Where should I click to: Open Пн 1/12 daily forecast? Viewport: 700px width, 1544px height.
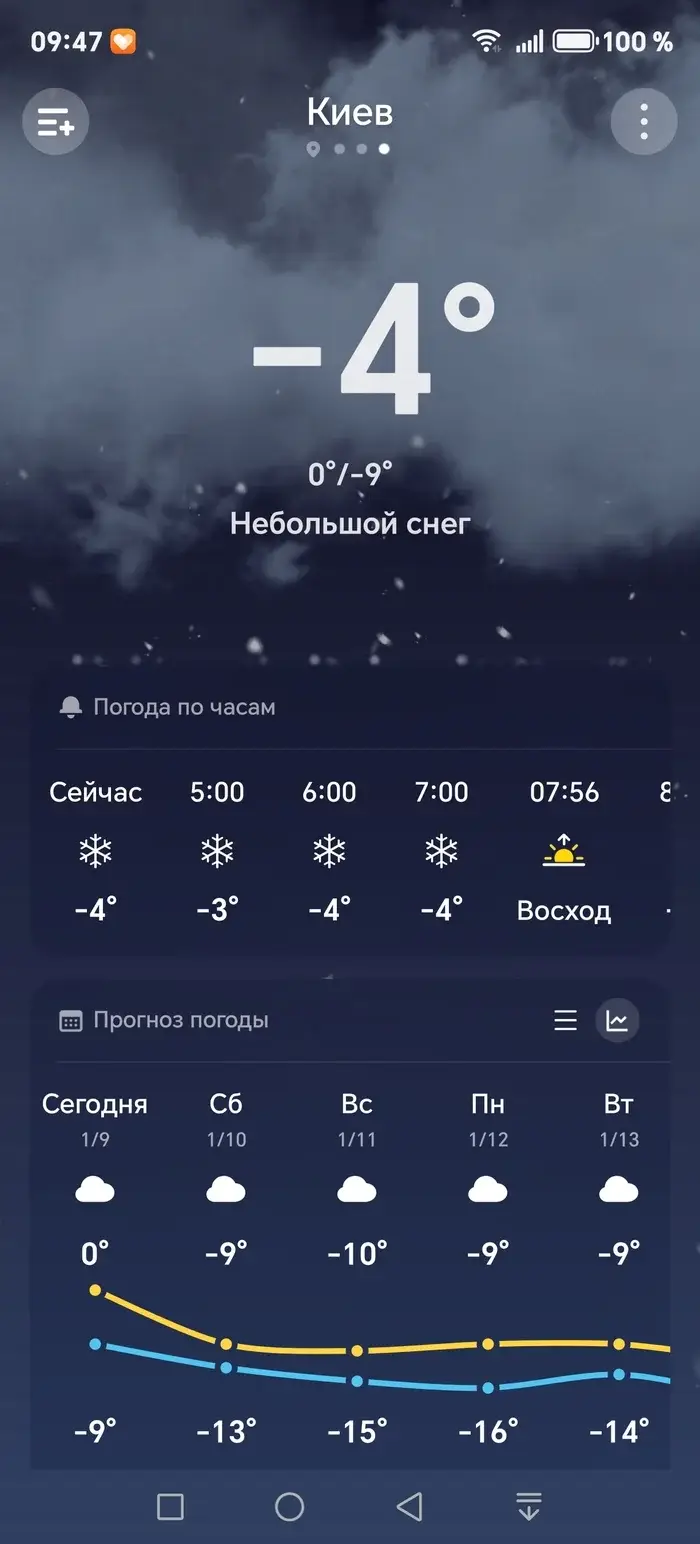click(488, 1150)
